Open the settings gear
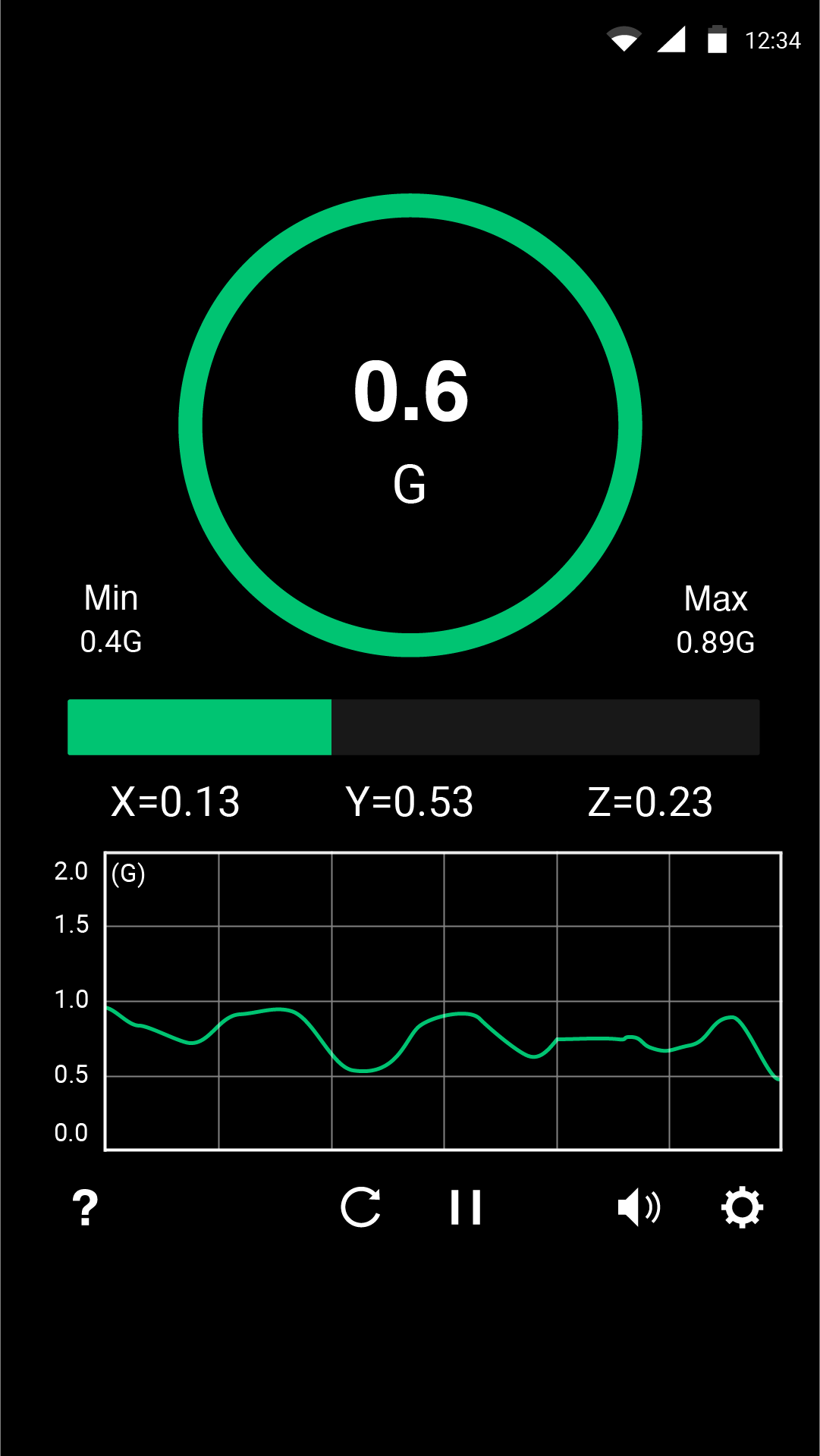The width and height of the screenshot is (820, 1456). 742,1207
